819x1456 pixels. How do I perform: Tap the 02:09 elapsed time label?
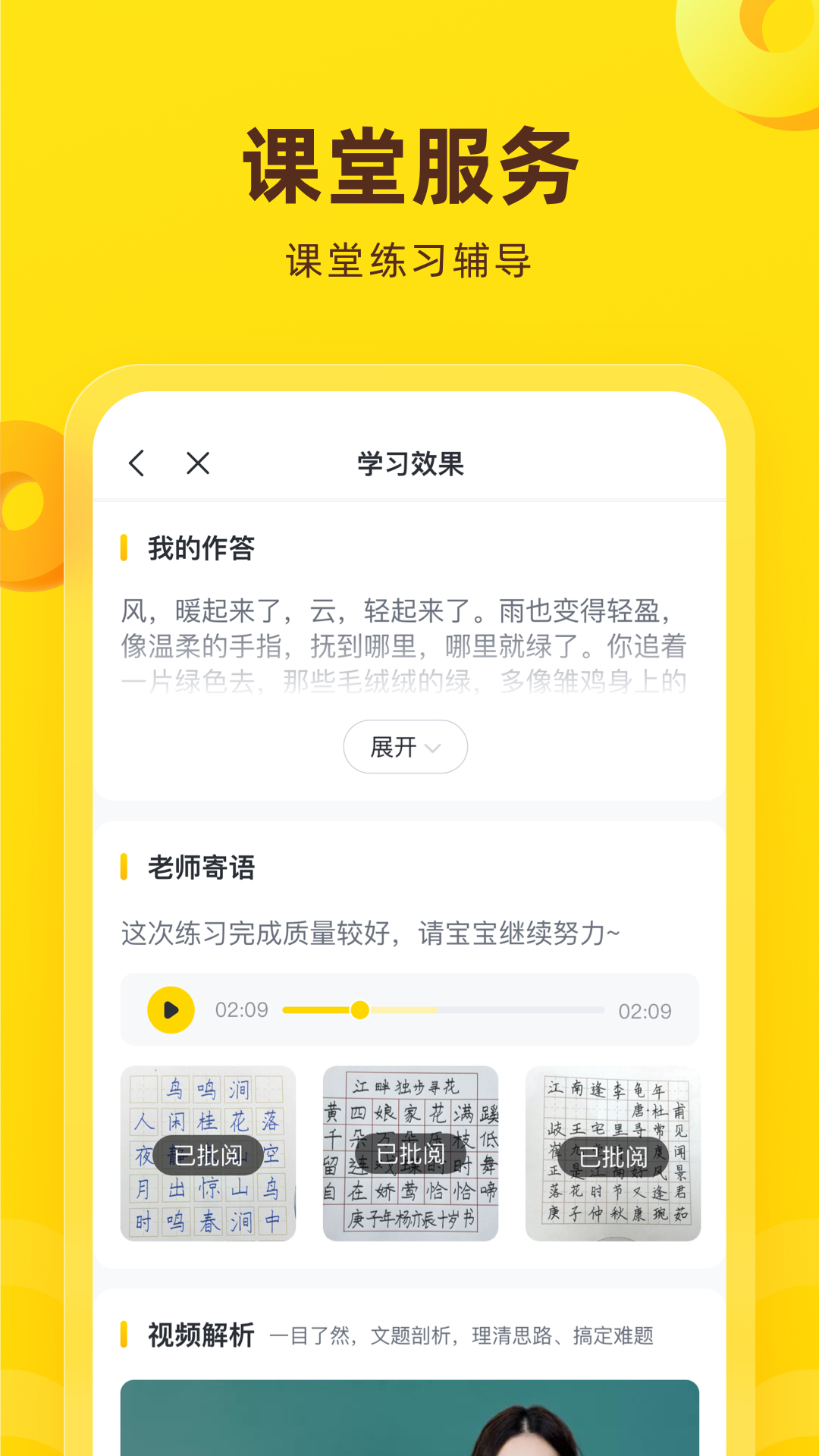(244, 1010)
